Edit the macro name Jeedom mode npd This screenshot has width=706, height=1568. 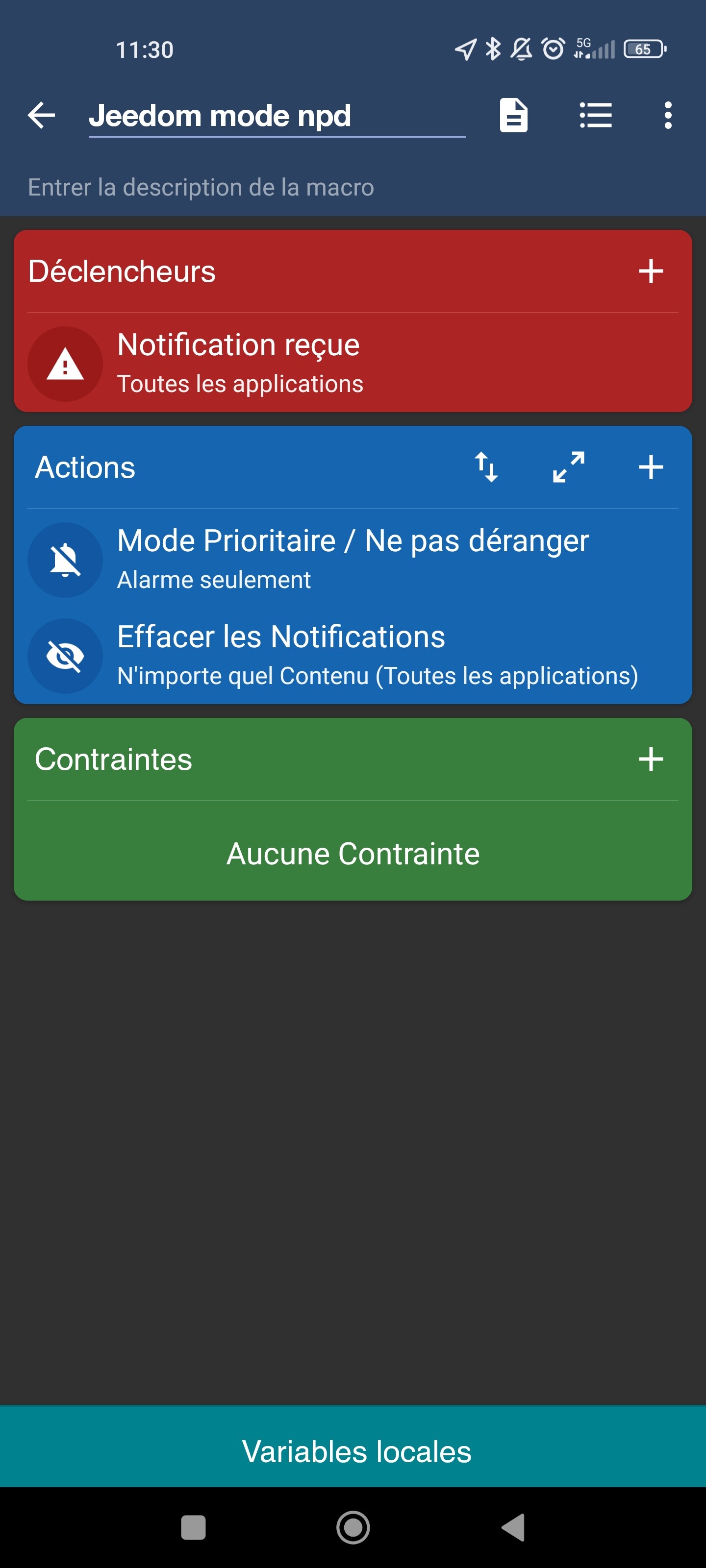[277, 116]
